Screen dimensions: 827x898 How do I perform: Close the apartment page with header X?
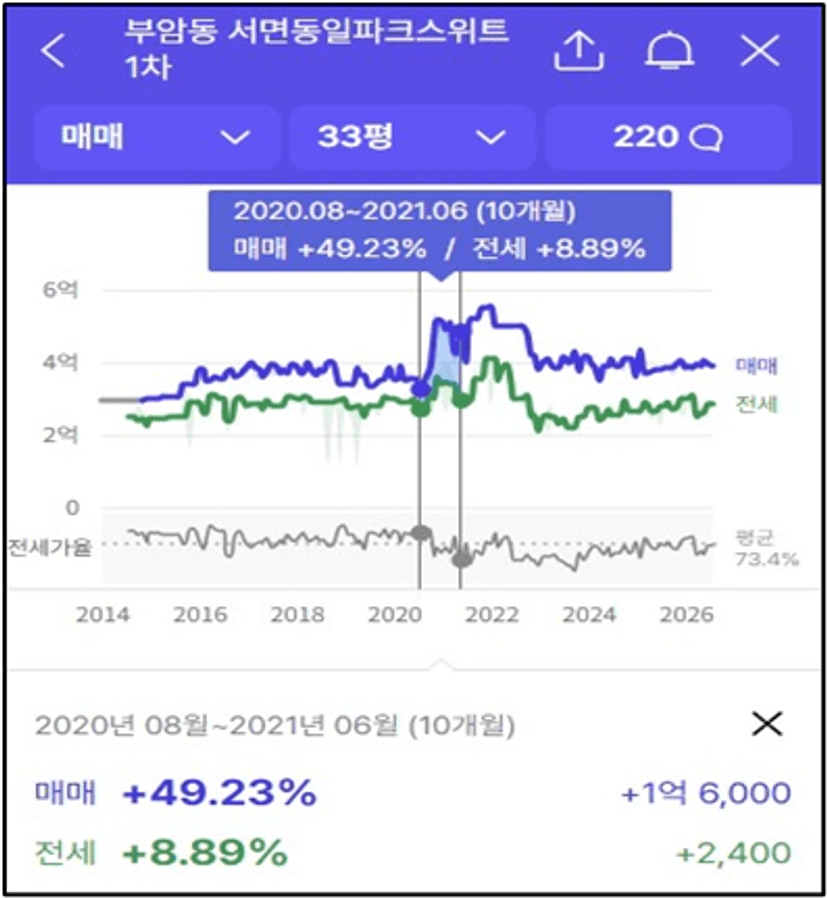(760, 50)
